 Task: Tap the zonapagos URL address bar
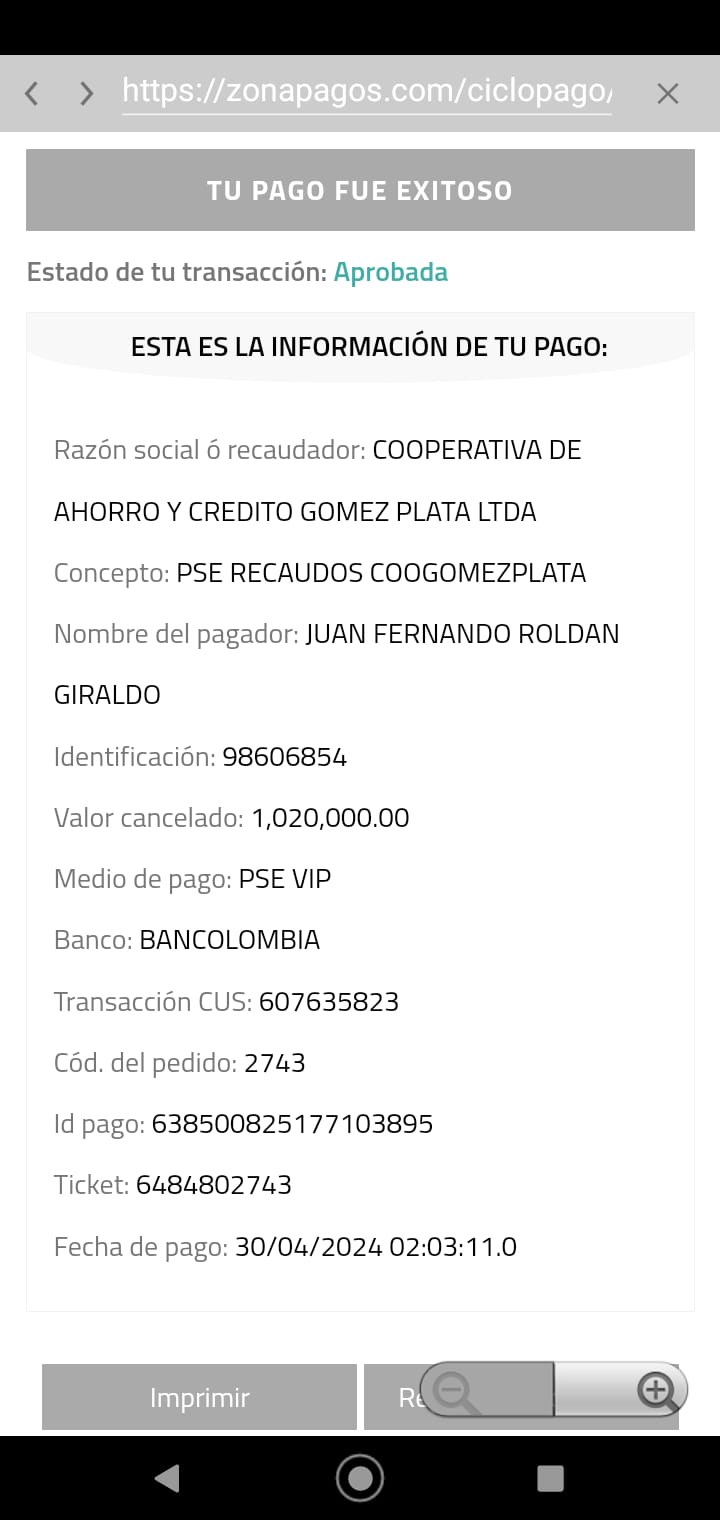tap(366, 92)
